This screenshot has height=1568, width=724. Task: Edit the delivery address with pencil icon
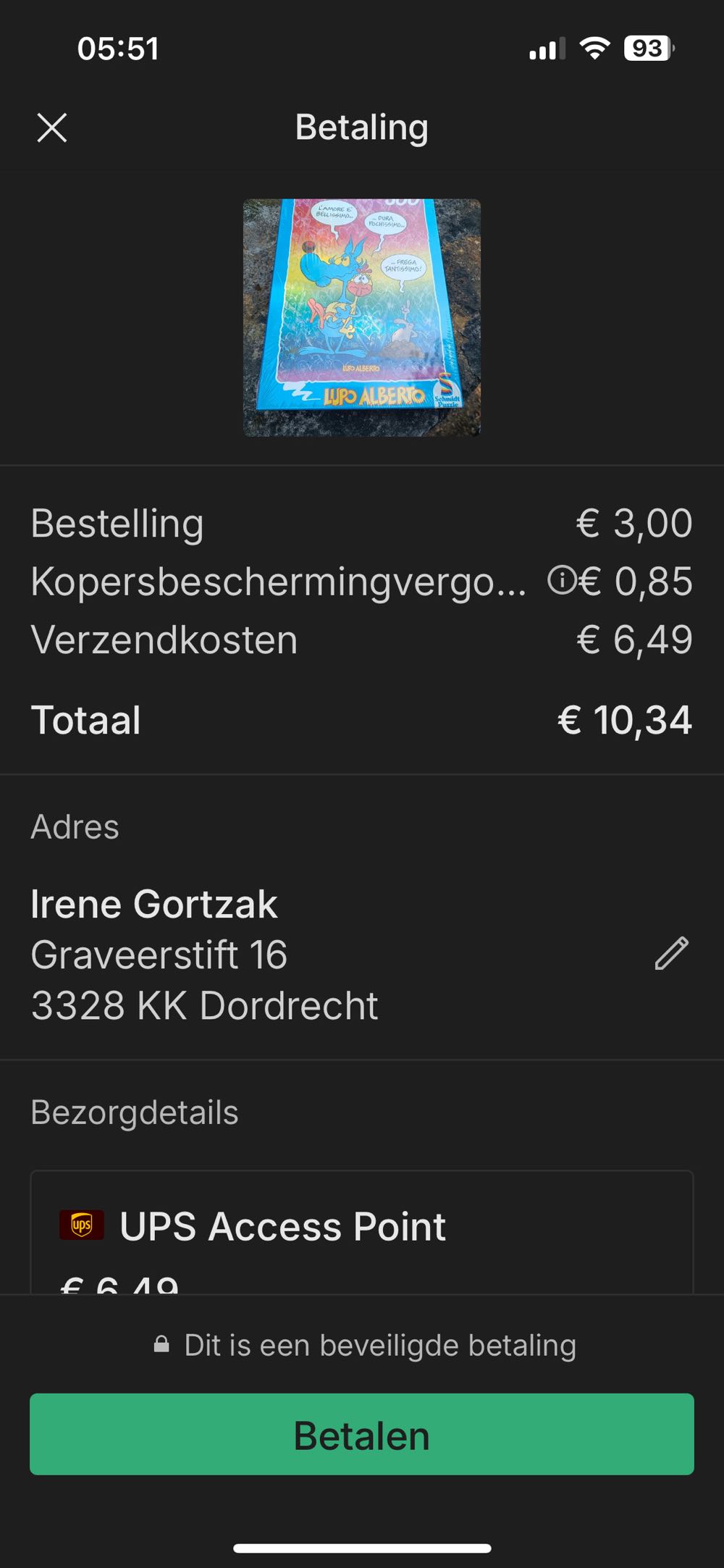(x=671, y=953)
